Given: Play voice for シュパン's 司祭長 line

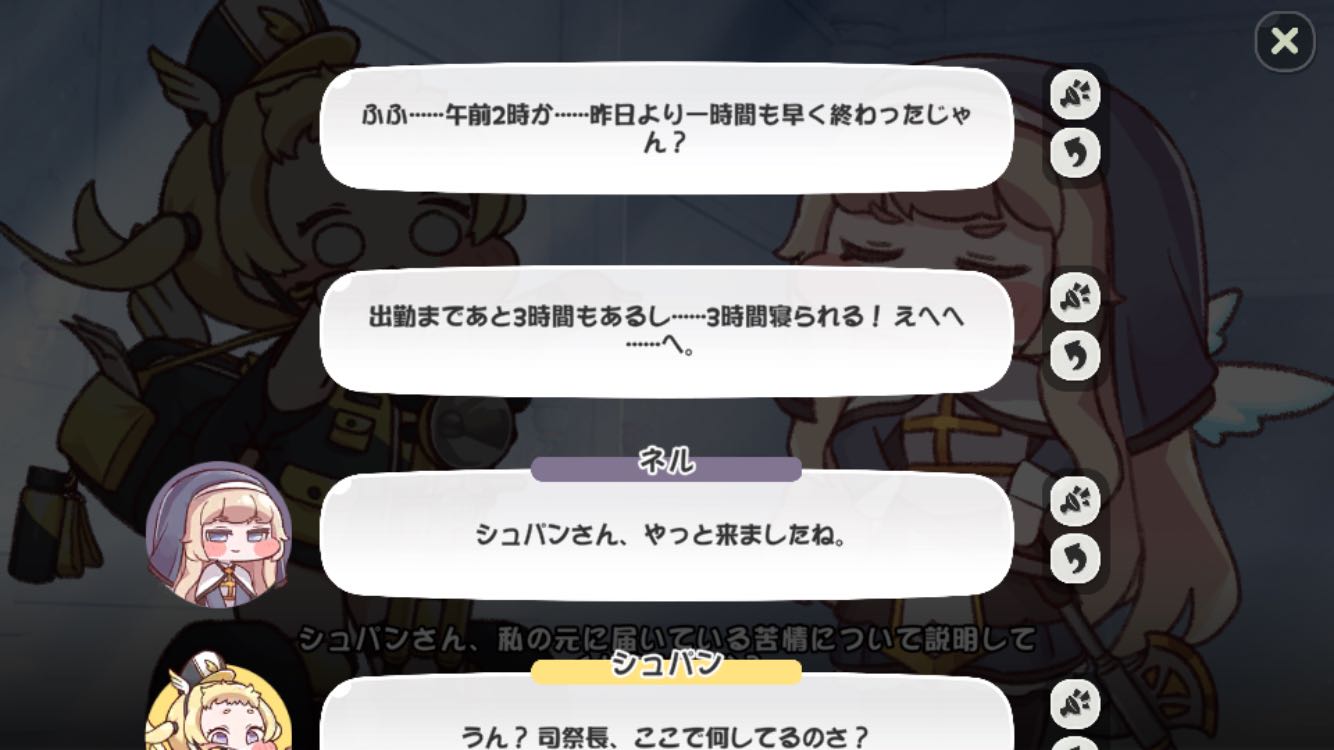Looking at the screenshot, I should [1075, 703].
